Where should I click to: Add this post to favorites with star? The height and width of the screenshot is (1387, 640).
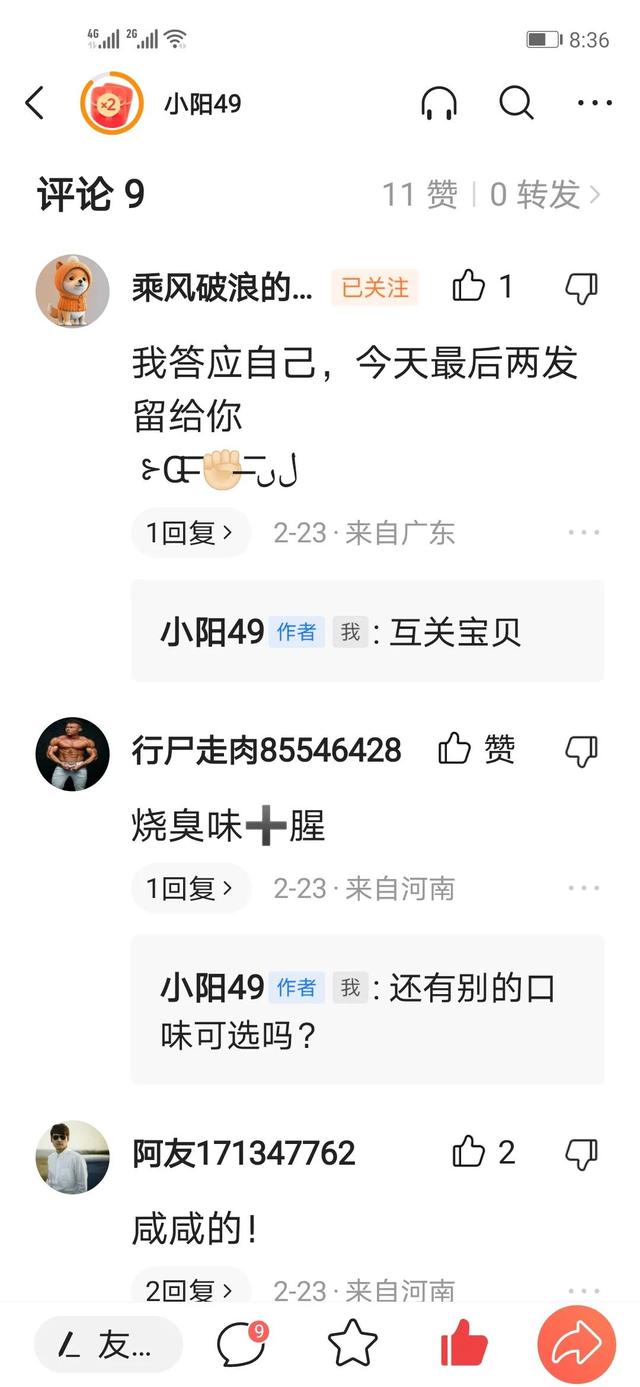tap(353, 1345)
